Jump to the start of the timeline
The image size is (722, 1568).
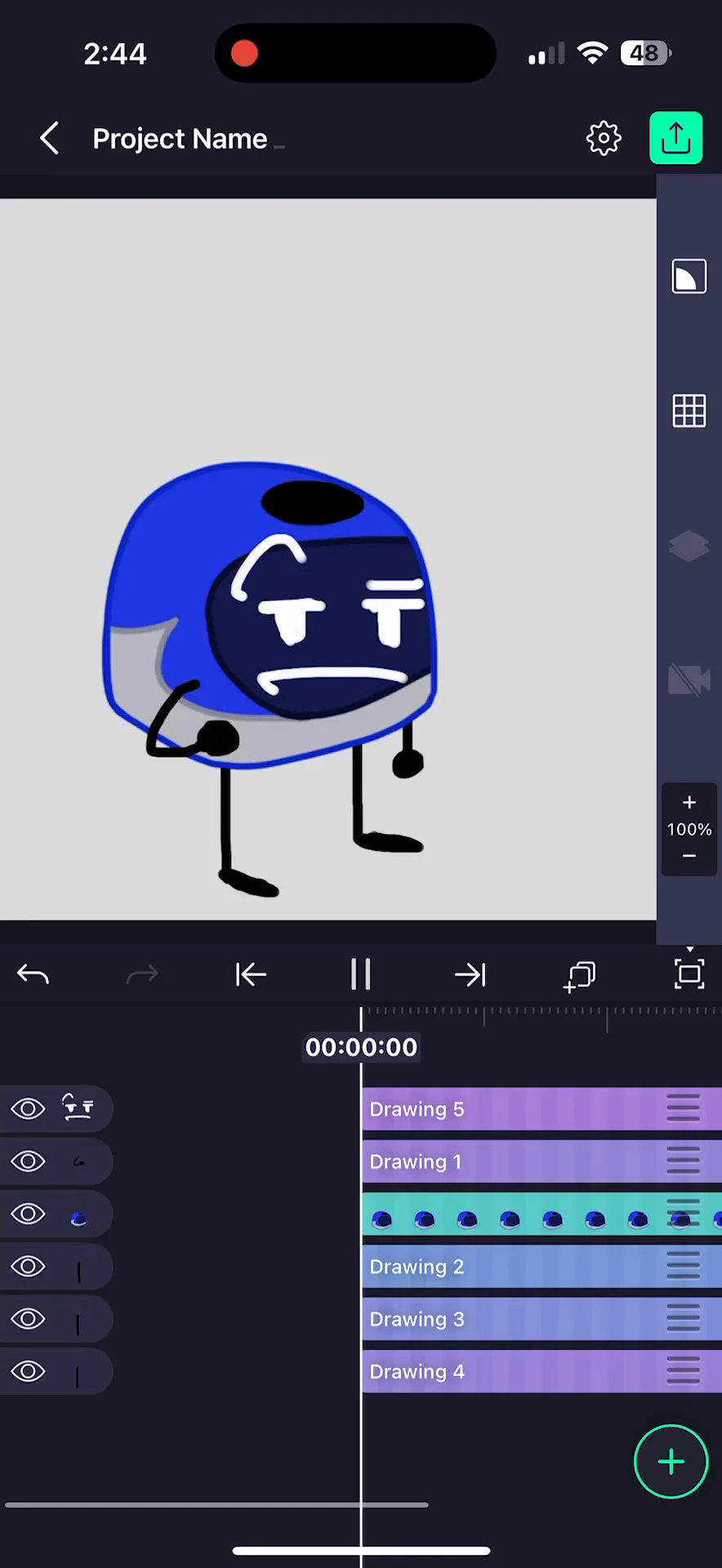[250, 974]
